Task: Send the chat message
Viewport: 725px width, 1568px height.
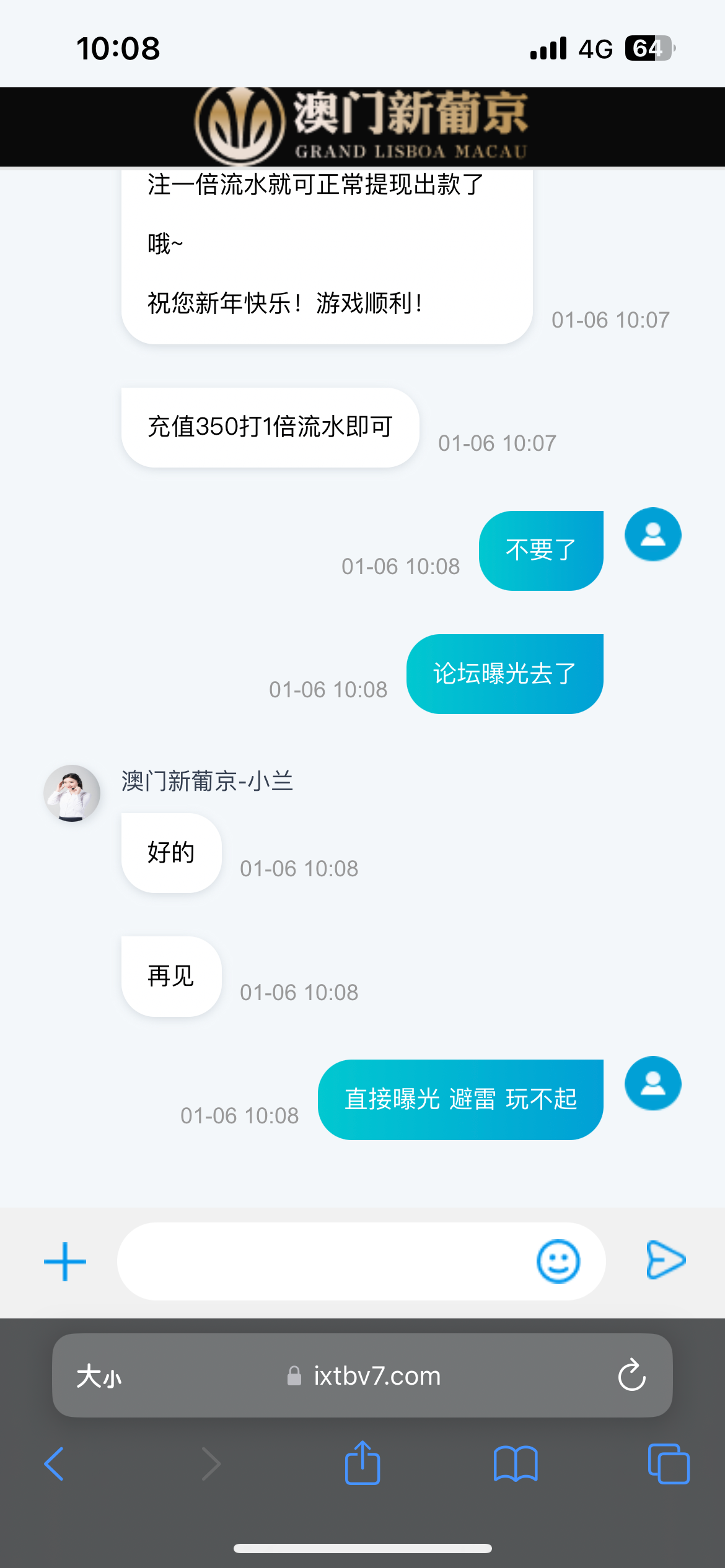Action: (x=666, y=1260)
